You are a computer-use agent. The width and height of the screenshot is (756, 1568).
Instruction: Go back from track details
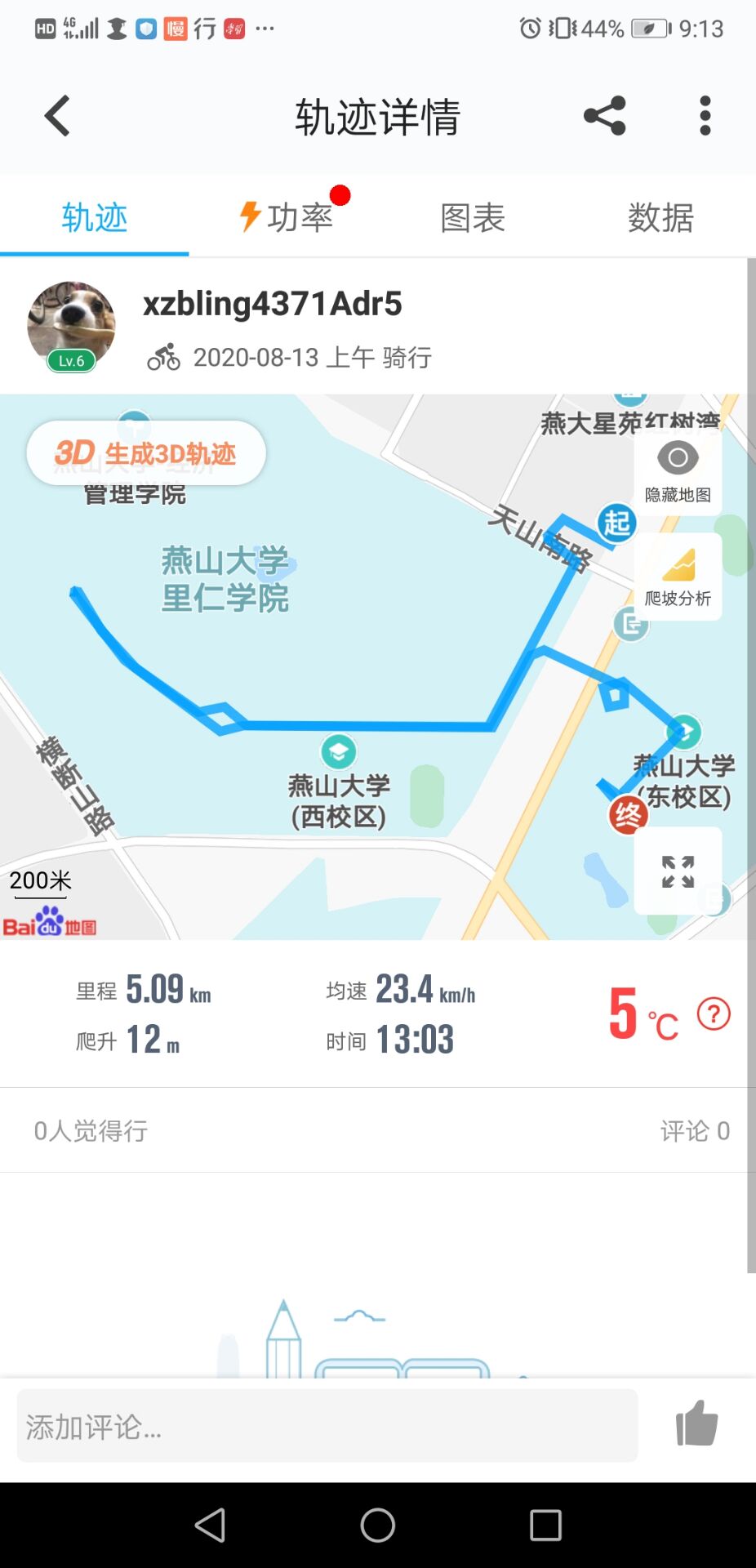(x=57, y=116)
